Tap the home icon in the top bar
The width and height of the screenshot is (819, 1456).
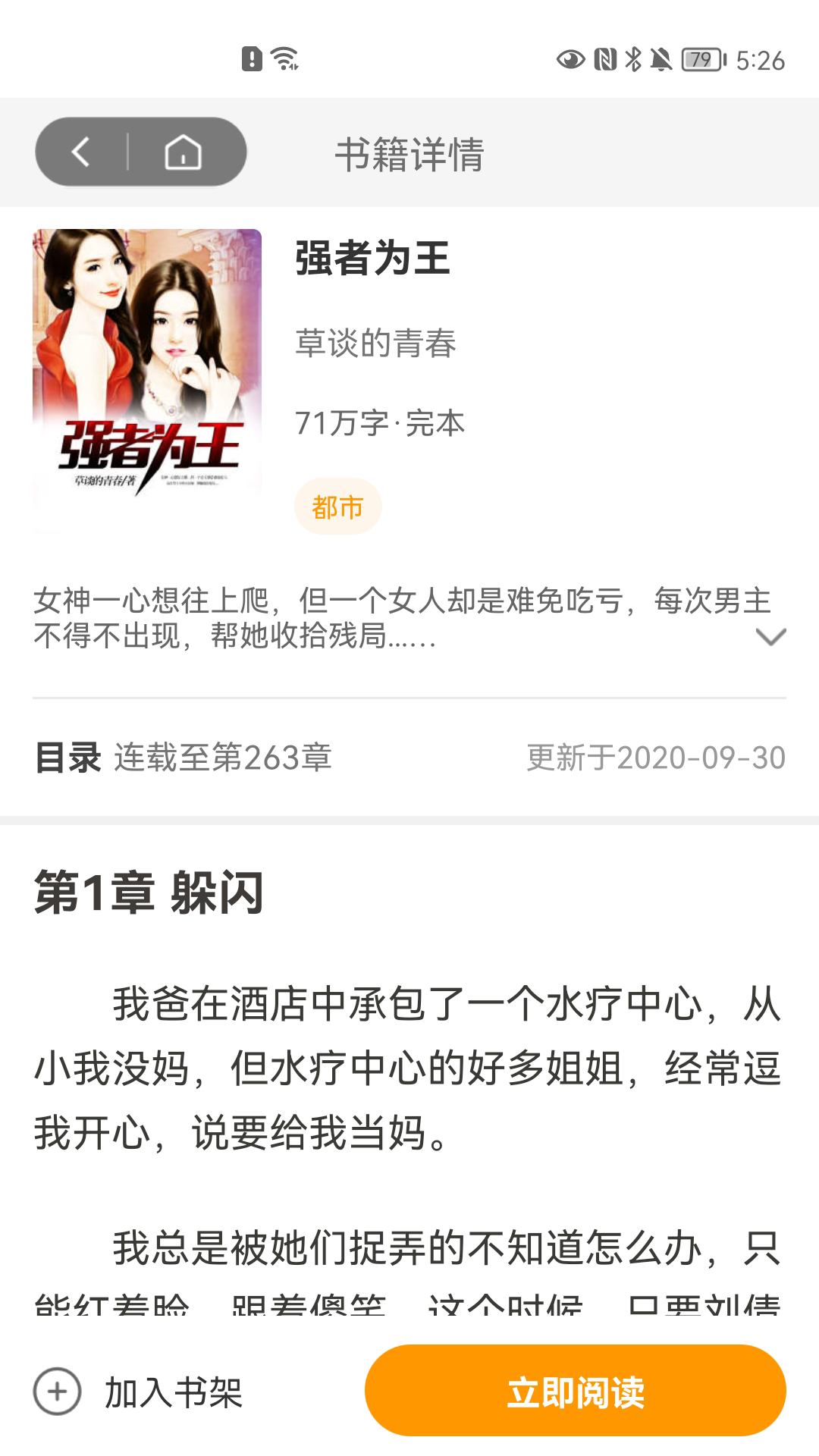(x=183, y=151)
